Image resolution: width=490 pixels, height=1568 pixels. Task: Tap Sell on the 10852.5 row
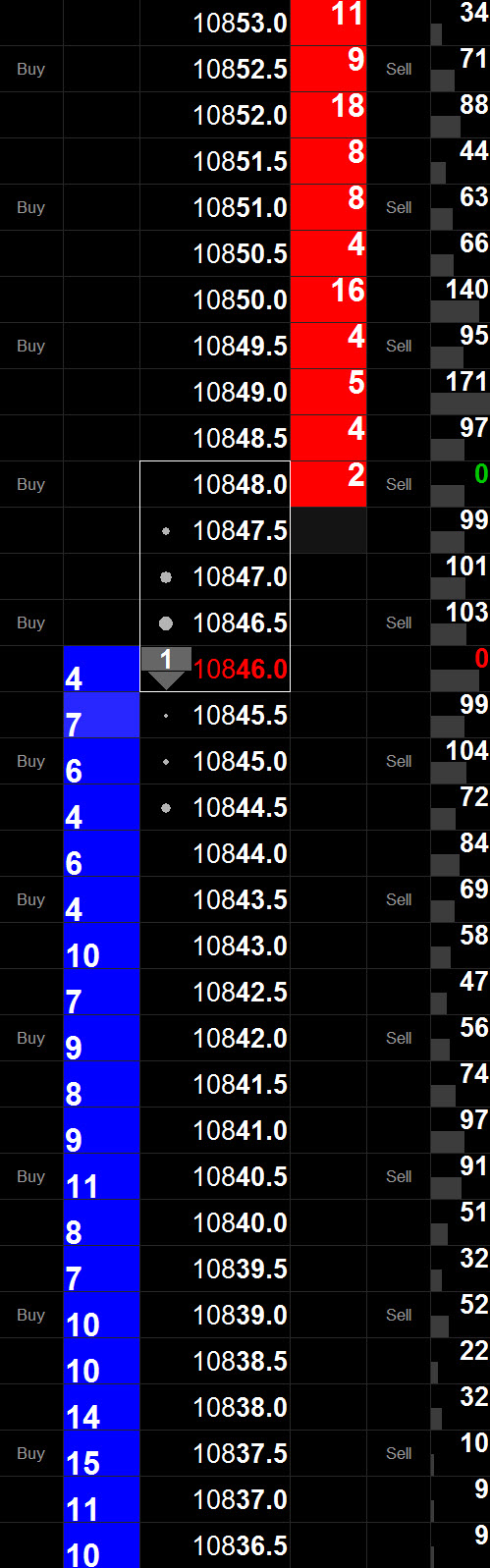pos(399,70)
